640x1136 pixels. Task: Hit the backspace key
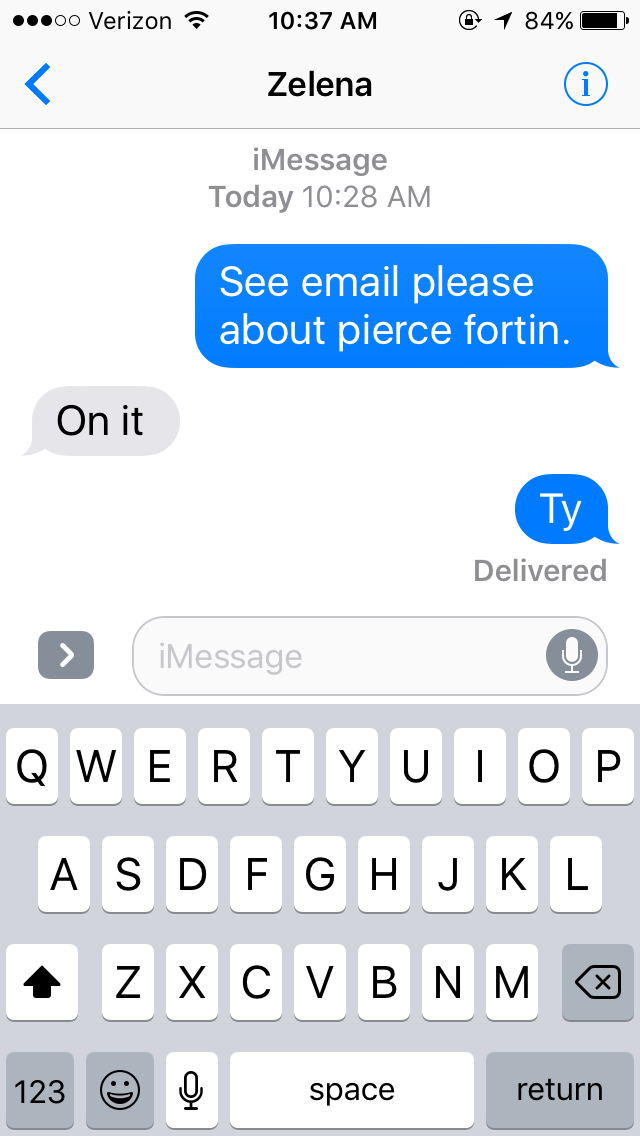click(x=598, y=983)
